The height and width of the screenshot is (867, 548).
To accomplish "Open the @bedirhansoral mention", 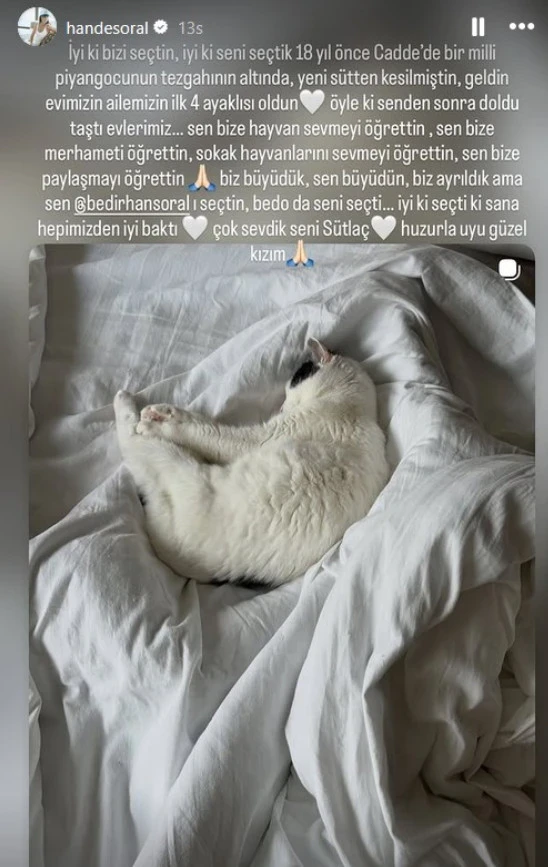I will click(132, 204).
